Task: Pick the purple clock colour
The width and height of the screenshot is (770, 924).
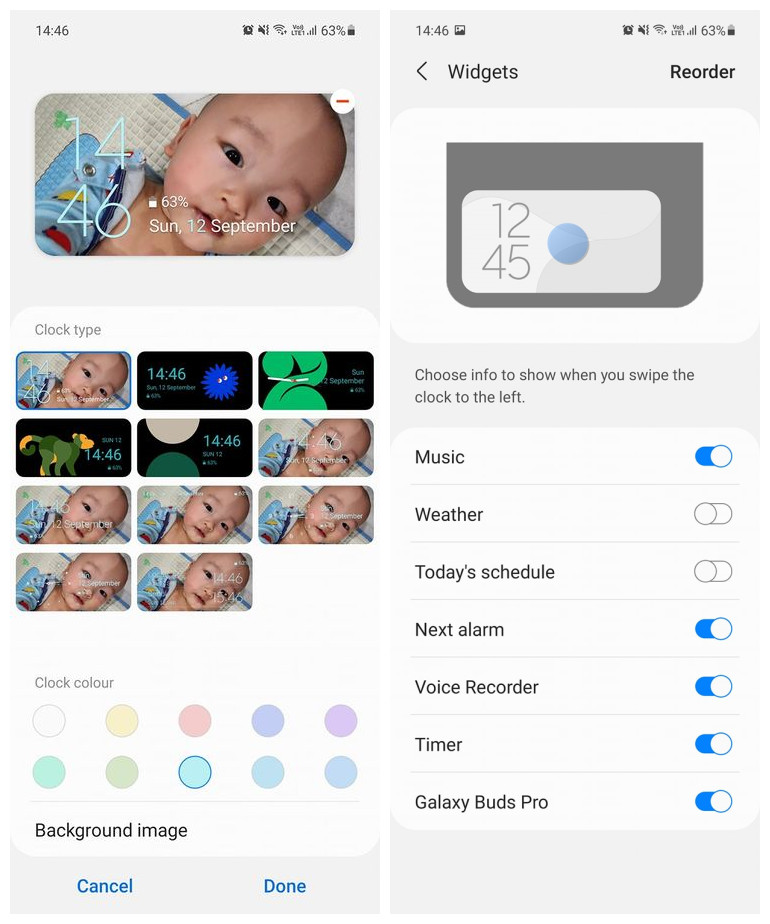Action: 341,721
